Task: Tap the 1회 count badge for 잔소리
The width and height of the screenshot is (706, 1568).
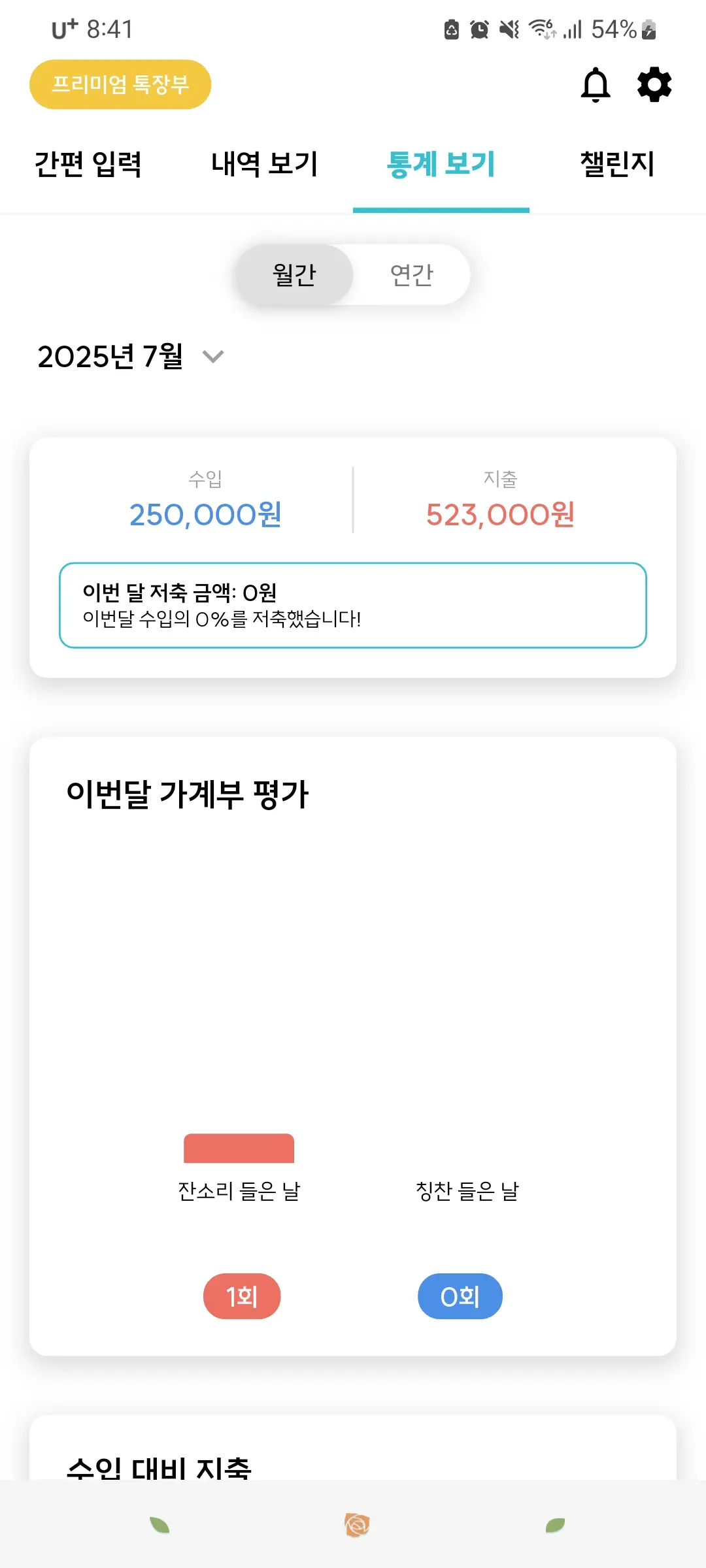Action: (242, 1296)
